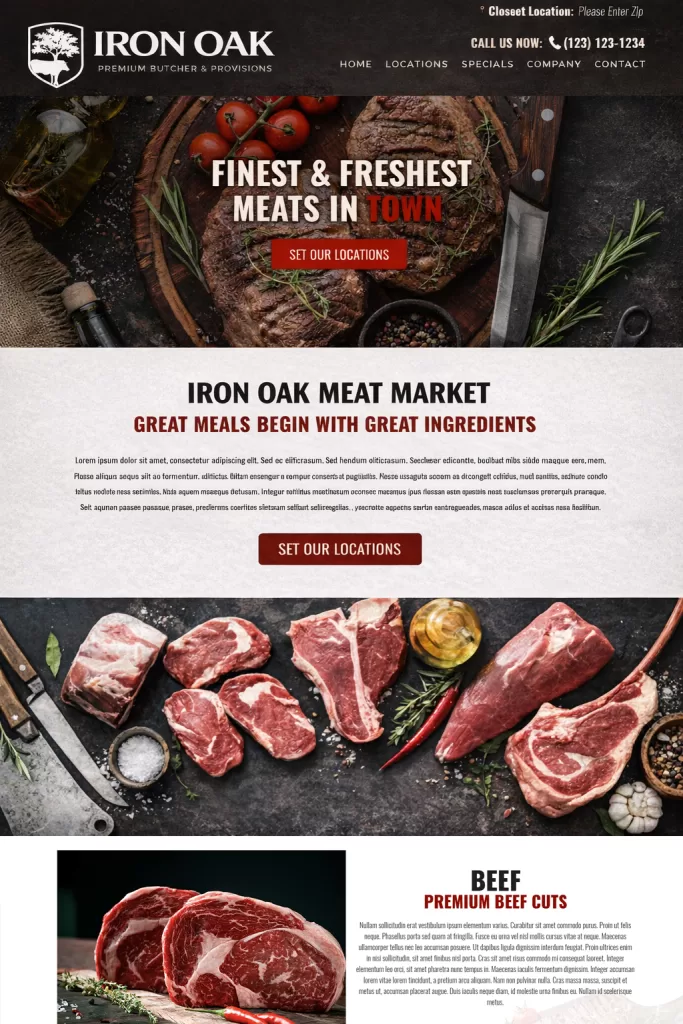
Task: Enter zip in Closest Location field
Action: (610, 12)
